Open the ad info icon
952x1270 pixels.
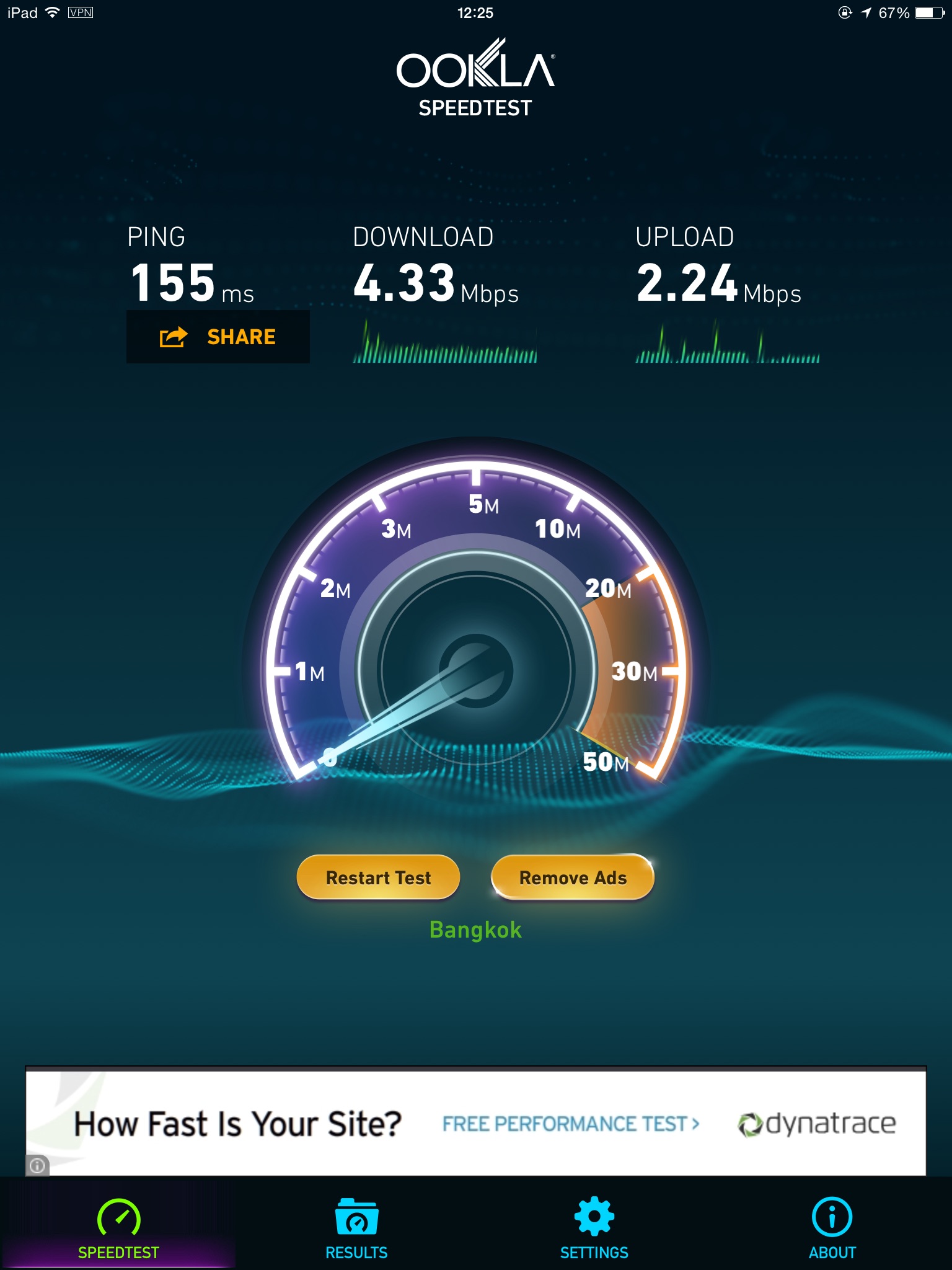click(37, 1166)
